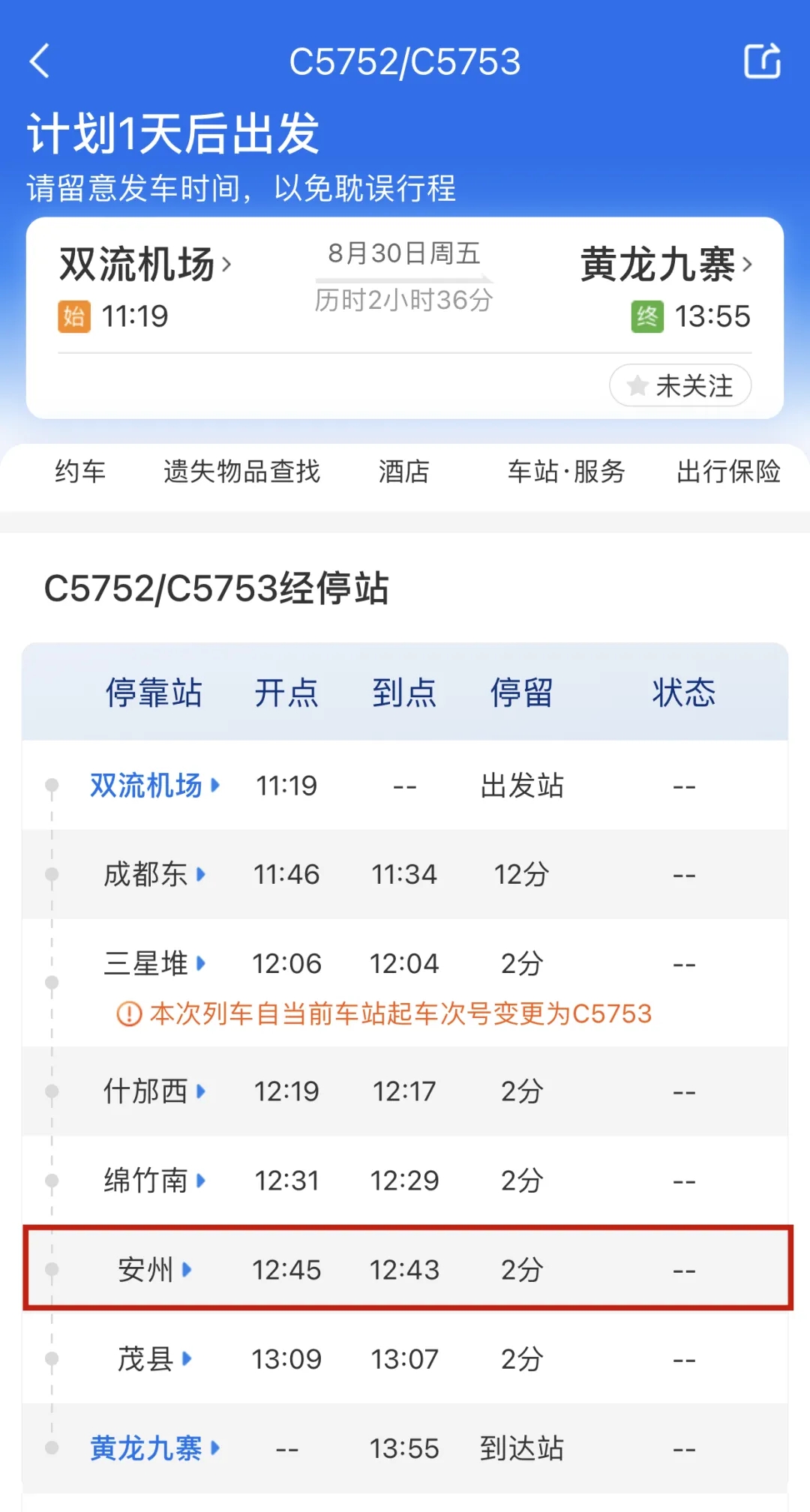Image resolution: width=810 pixels, height=1512 pixels.
Task: Open 出行保险 travel insurance
Action: coord(727,472)
